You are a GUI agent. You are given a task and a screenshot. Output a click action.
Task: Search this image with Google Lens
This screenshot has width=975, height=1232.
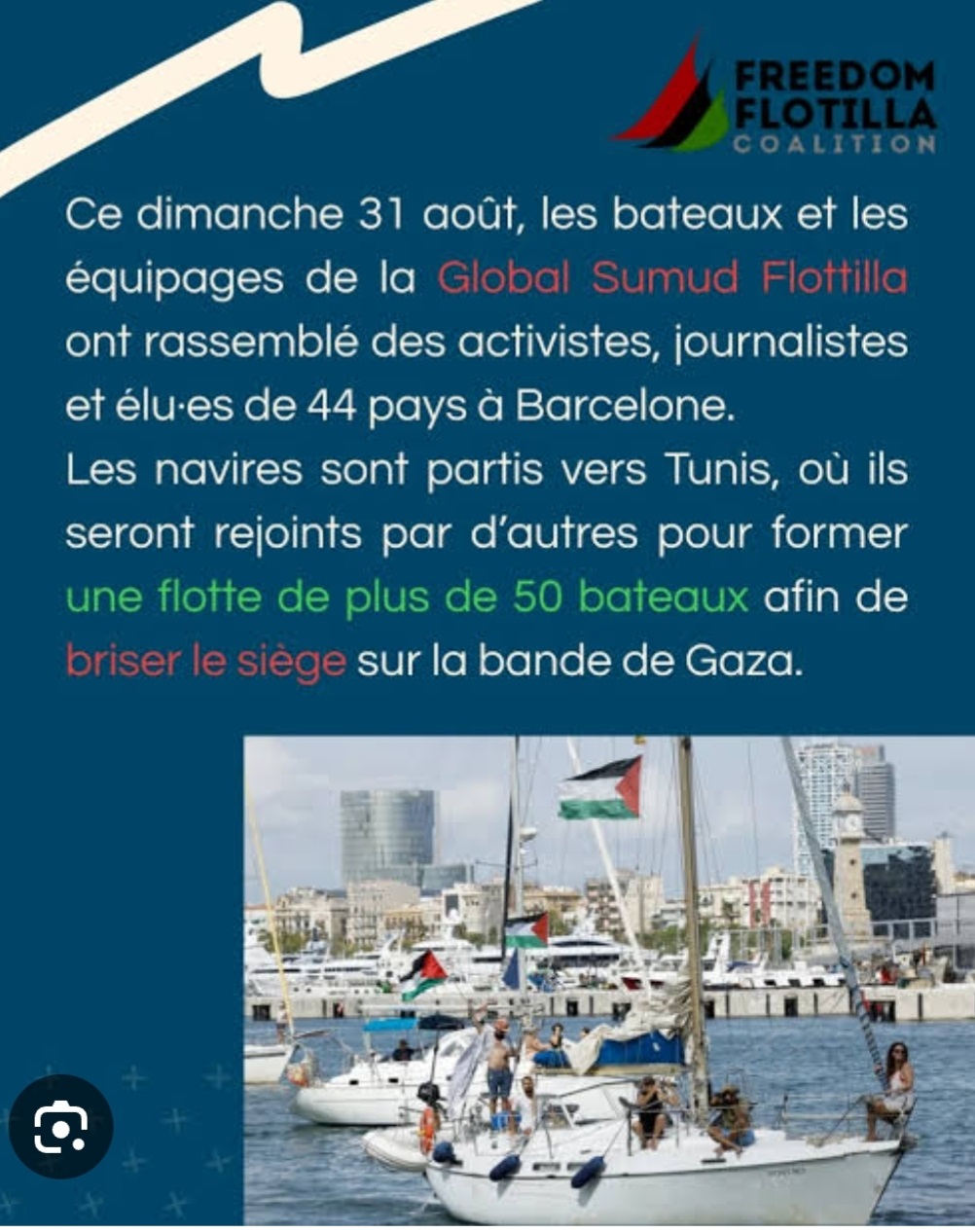60,1127
